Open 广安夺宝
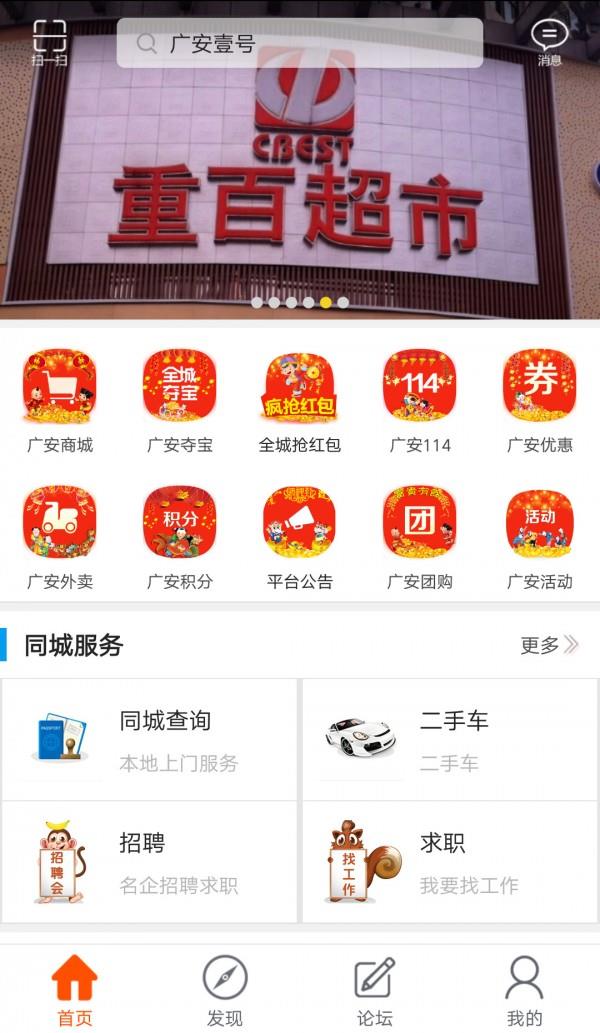 pyautogui.click(x=180, y=400)
